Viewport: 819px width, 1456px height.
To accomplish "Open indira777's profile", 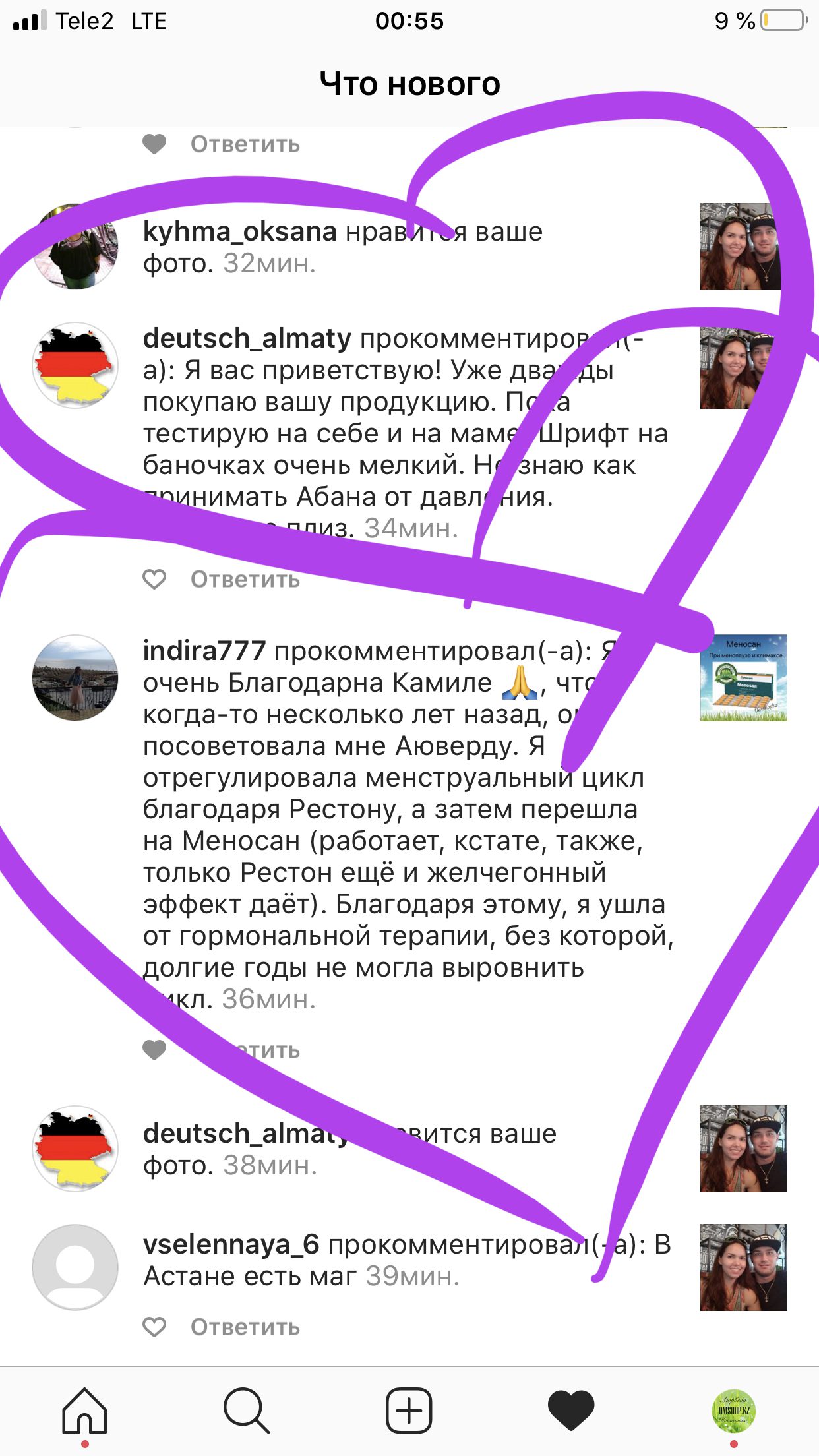I will coord(204,651).
